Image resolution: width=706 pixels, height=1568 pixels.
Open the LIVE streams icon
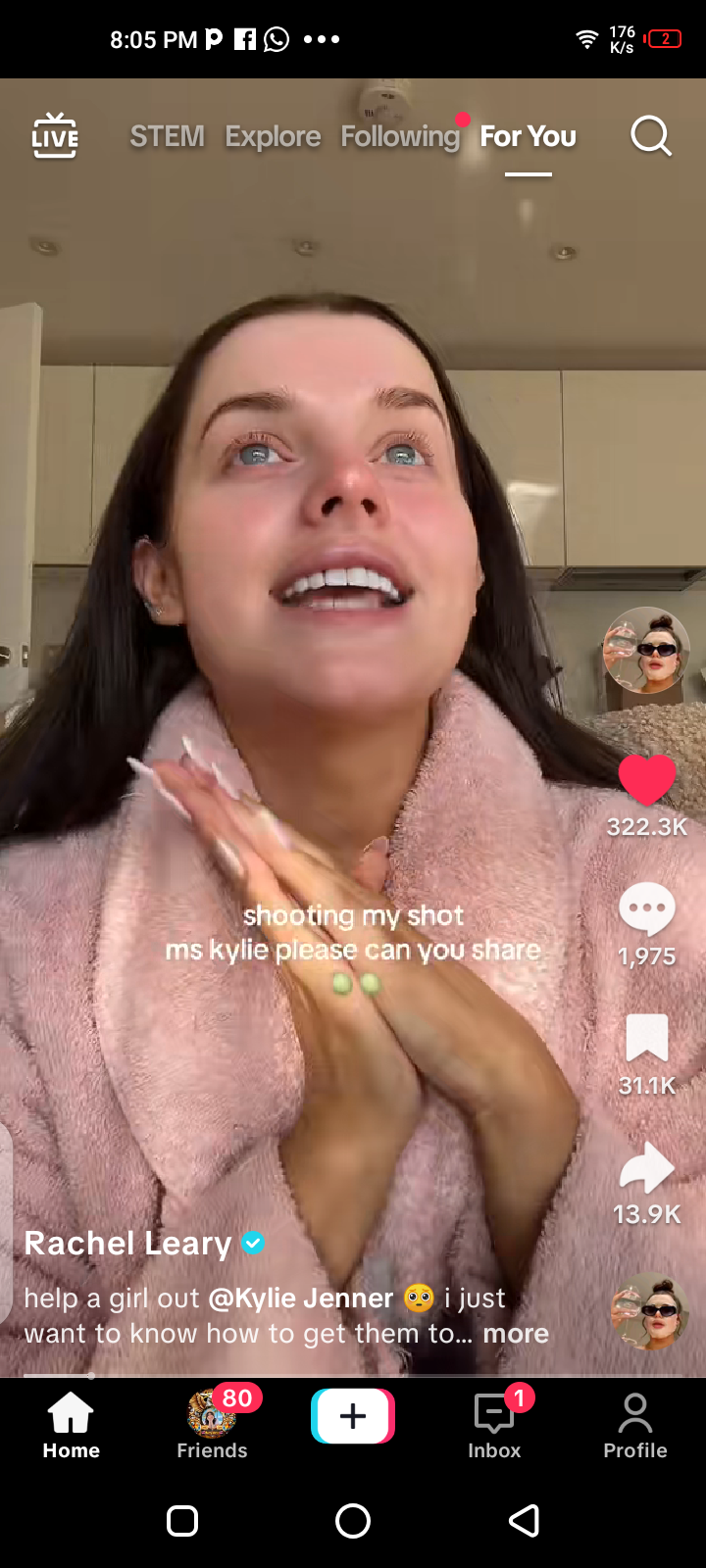pyautogui.click(x=55, y=136)
